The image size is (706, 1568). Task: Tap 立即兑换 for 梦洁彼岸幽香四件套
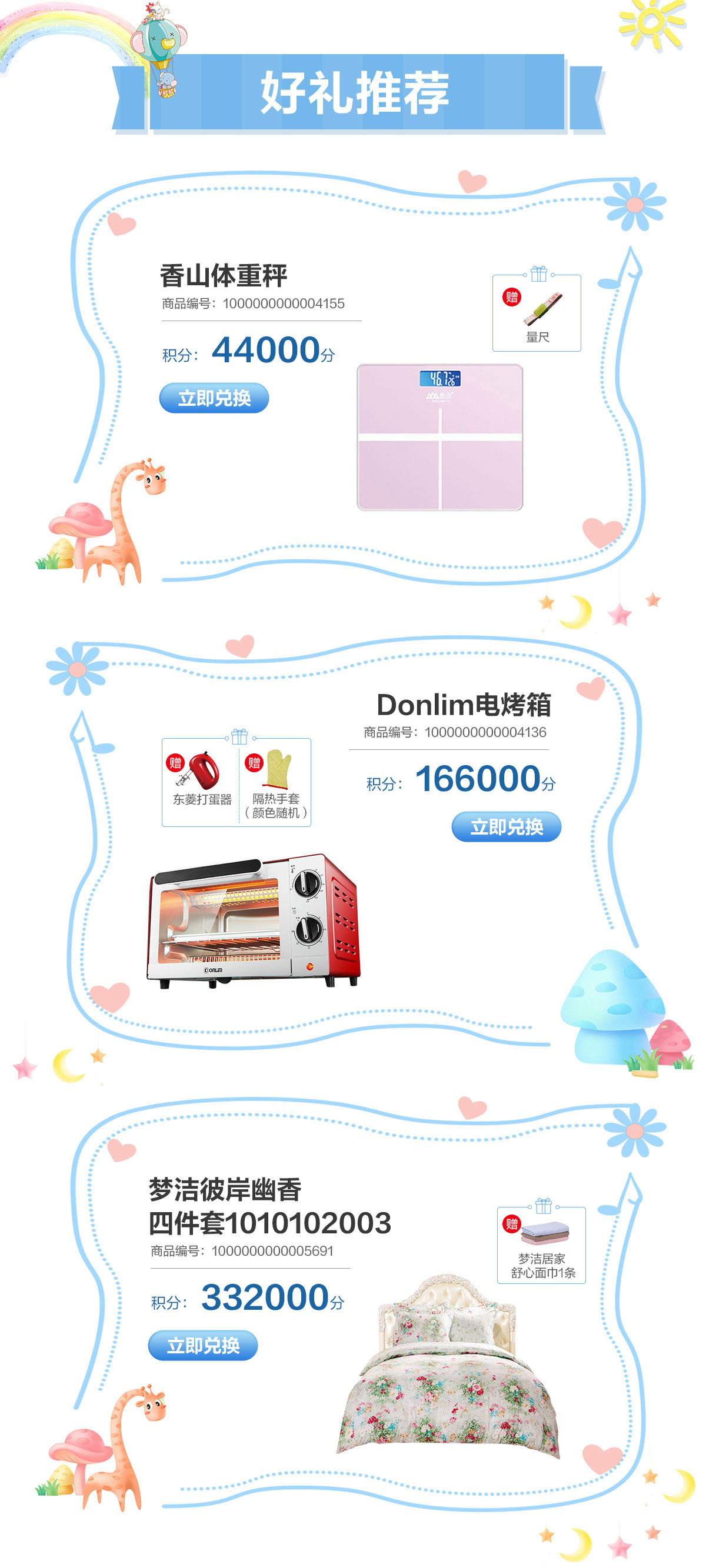[203, 1345]
